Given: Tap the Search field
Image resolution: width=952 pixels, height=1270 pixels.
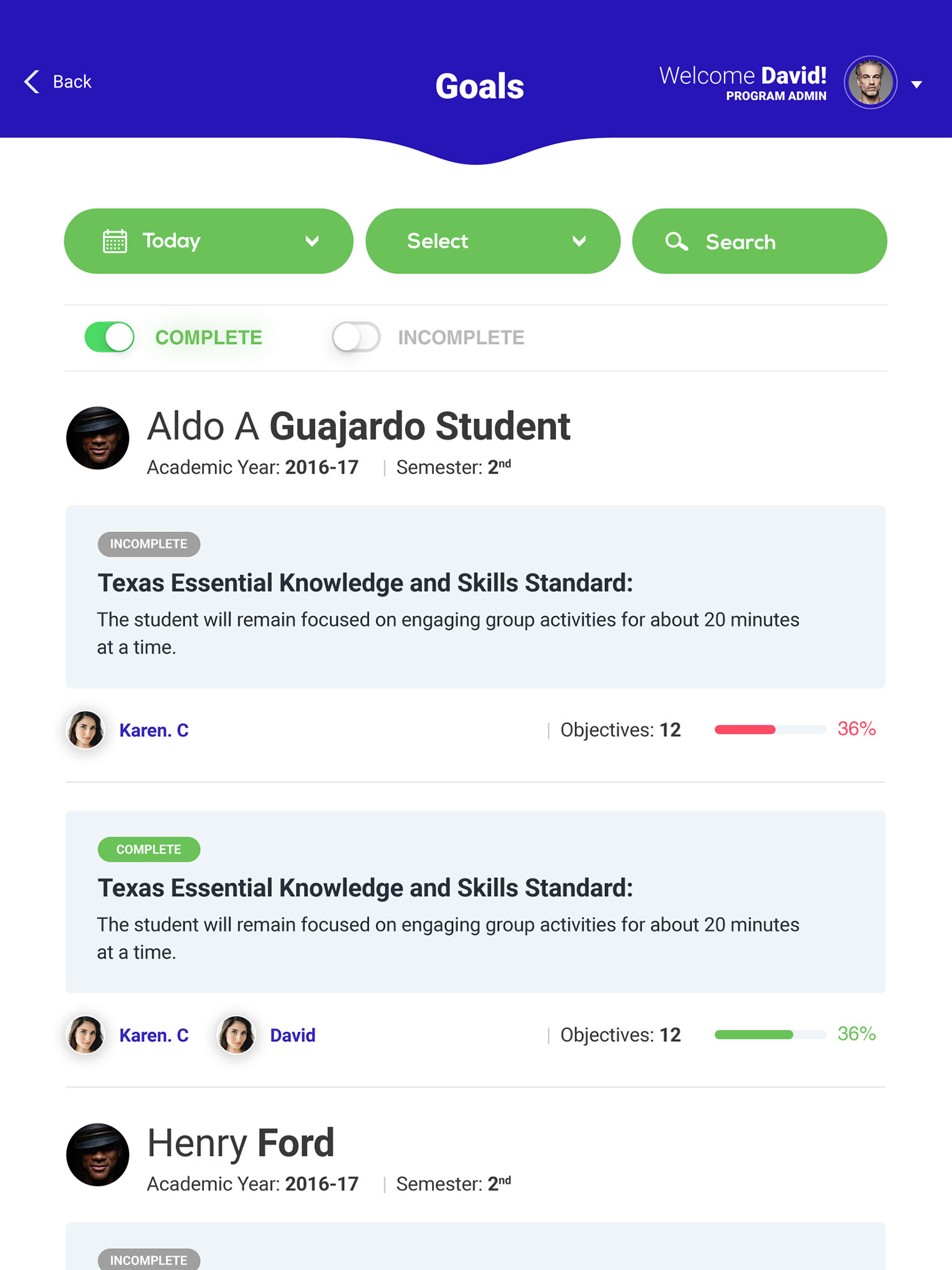Looking at the screenshot, I should click(759, 241).
